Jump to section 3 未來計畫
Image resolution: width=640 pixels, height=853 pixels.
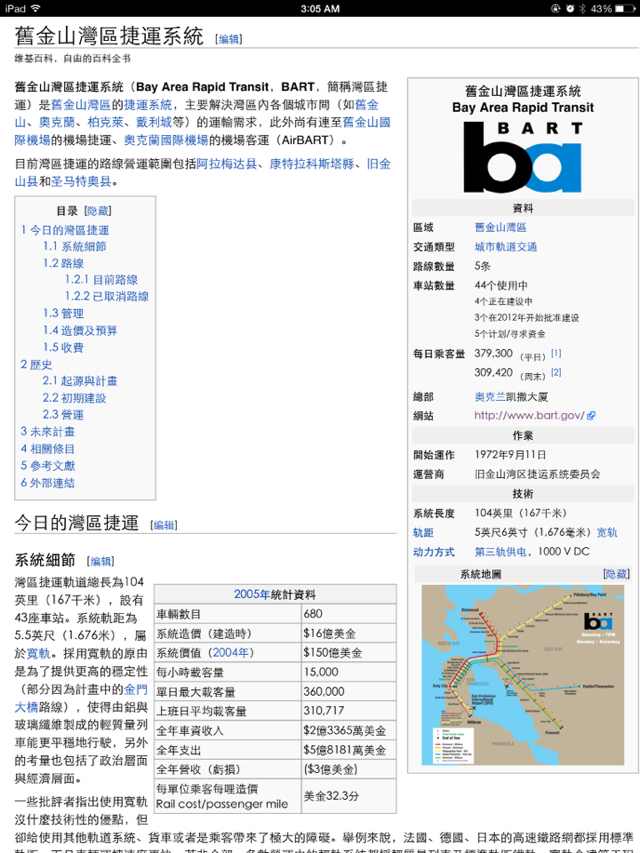coord(47,432)
